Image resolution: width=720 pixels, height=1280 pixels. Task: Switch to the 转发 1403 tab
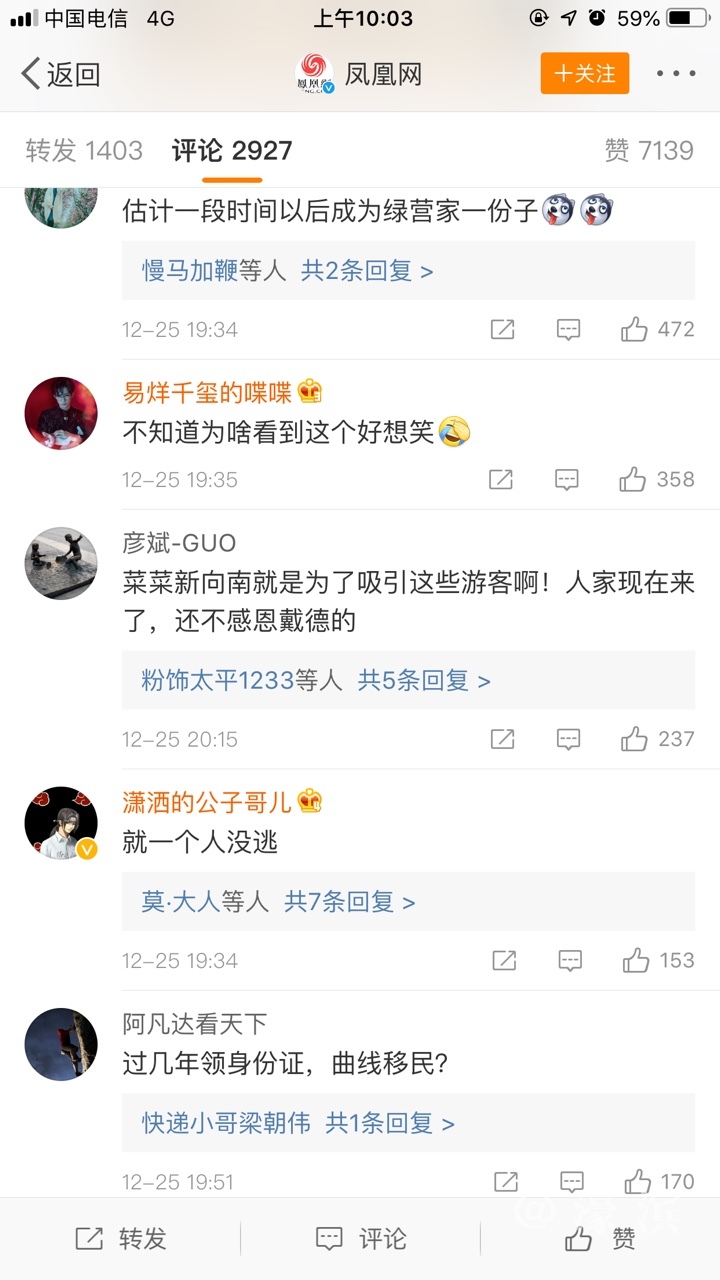coord(84,151)
